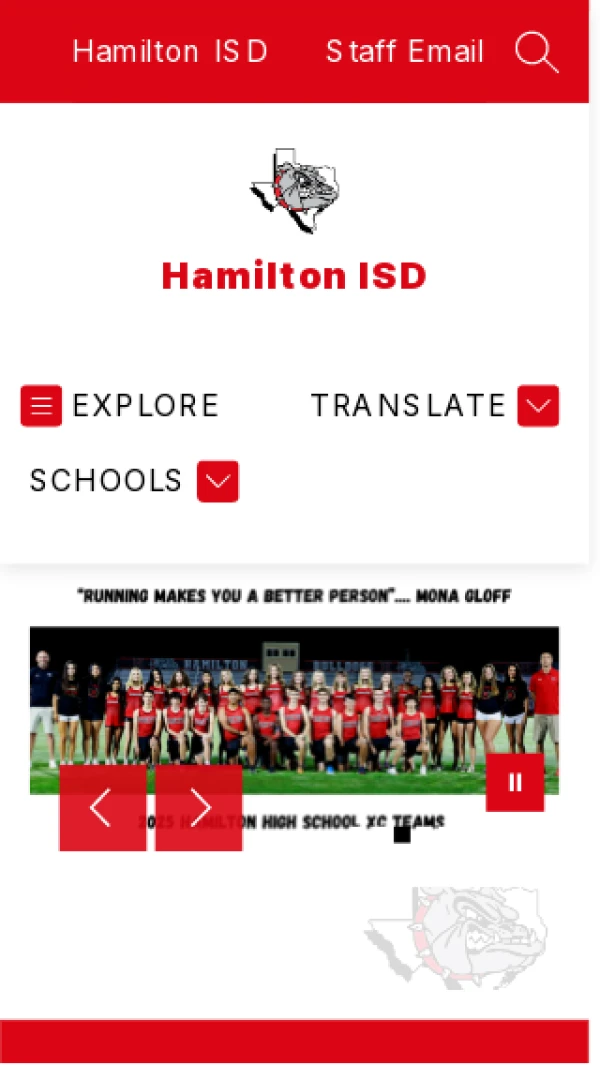
Task: Show the previous slideshow image
Action: coord(102,808)
